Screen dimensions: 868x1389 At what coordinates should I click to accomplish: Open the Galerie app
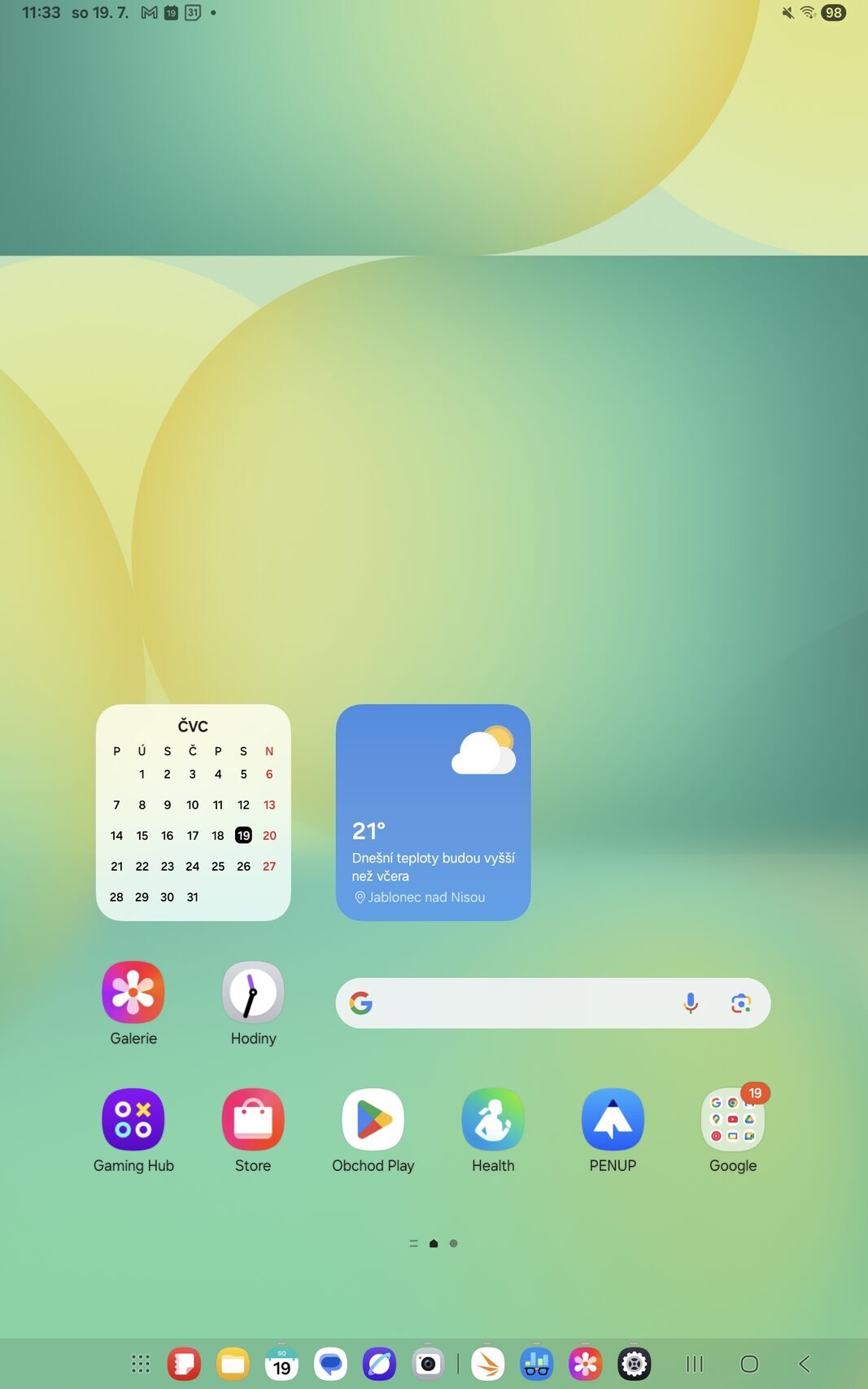click(133, 994)
